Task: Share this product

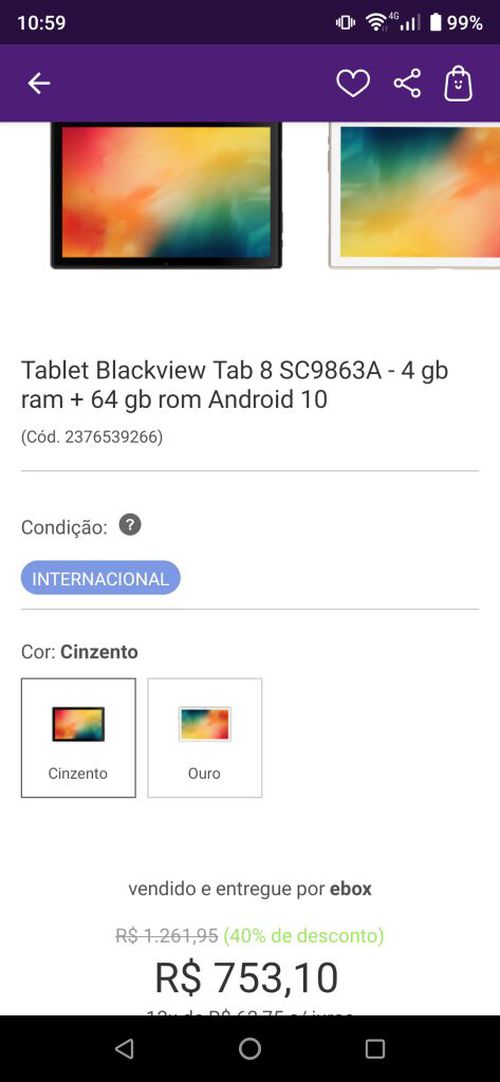Action: [x=408, y=83]
